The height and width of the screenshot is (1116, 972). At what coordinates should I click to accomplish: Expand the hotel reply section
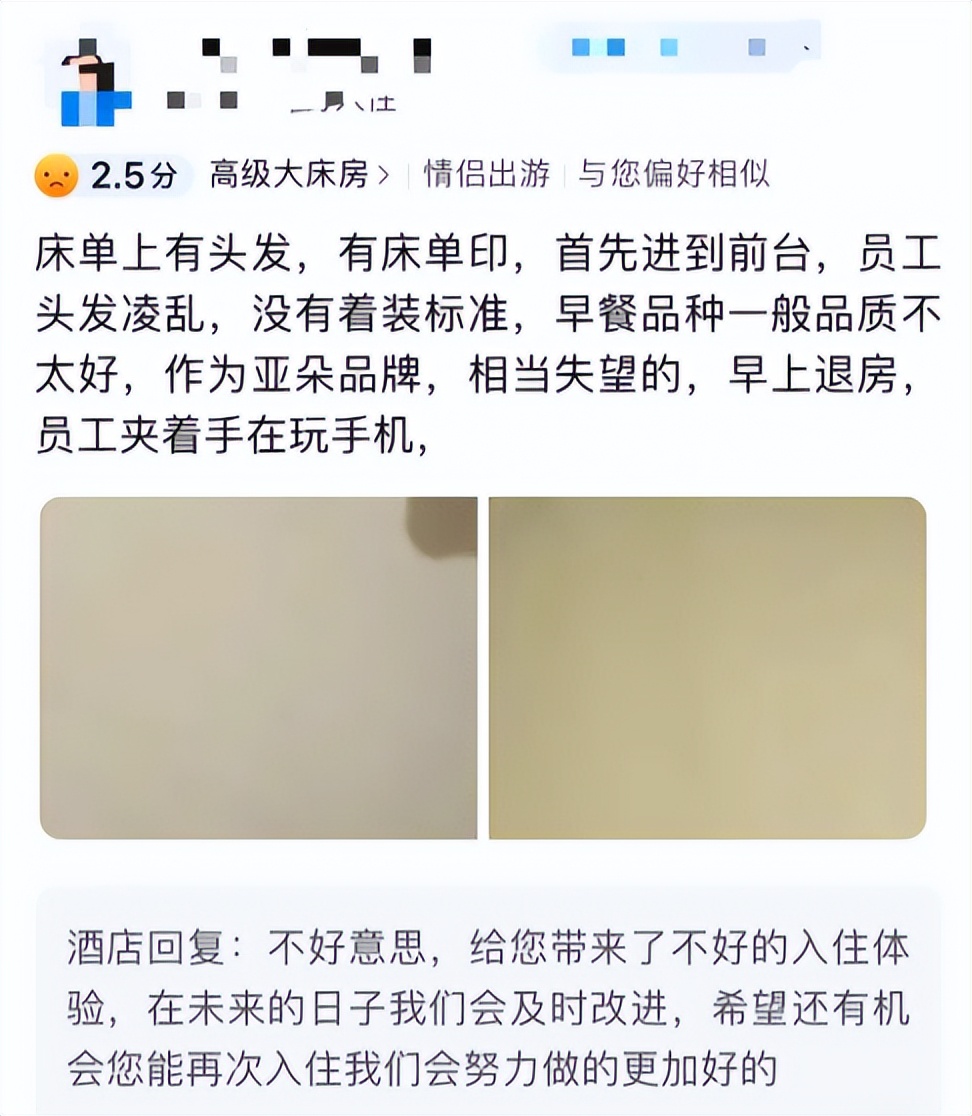[x=486, y=1000]
